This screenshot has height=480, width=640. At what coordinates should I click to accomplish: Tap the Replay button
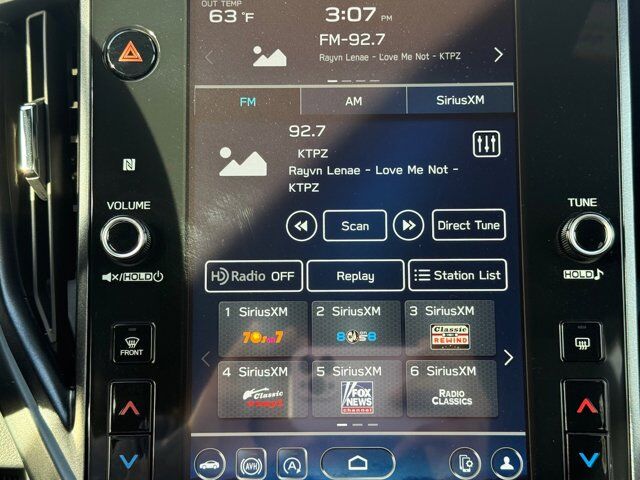pyautogui.click(x=355, y=276)
